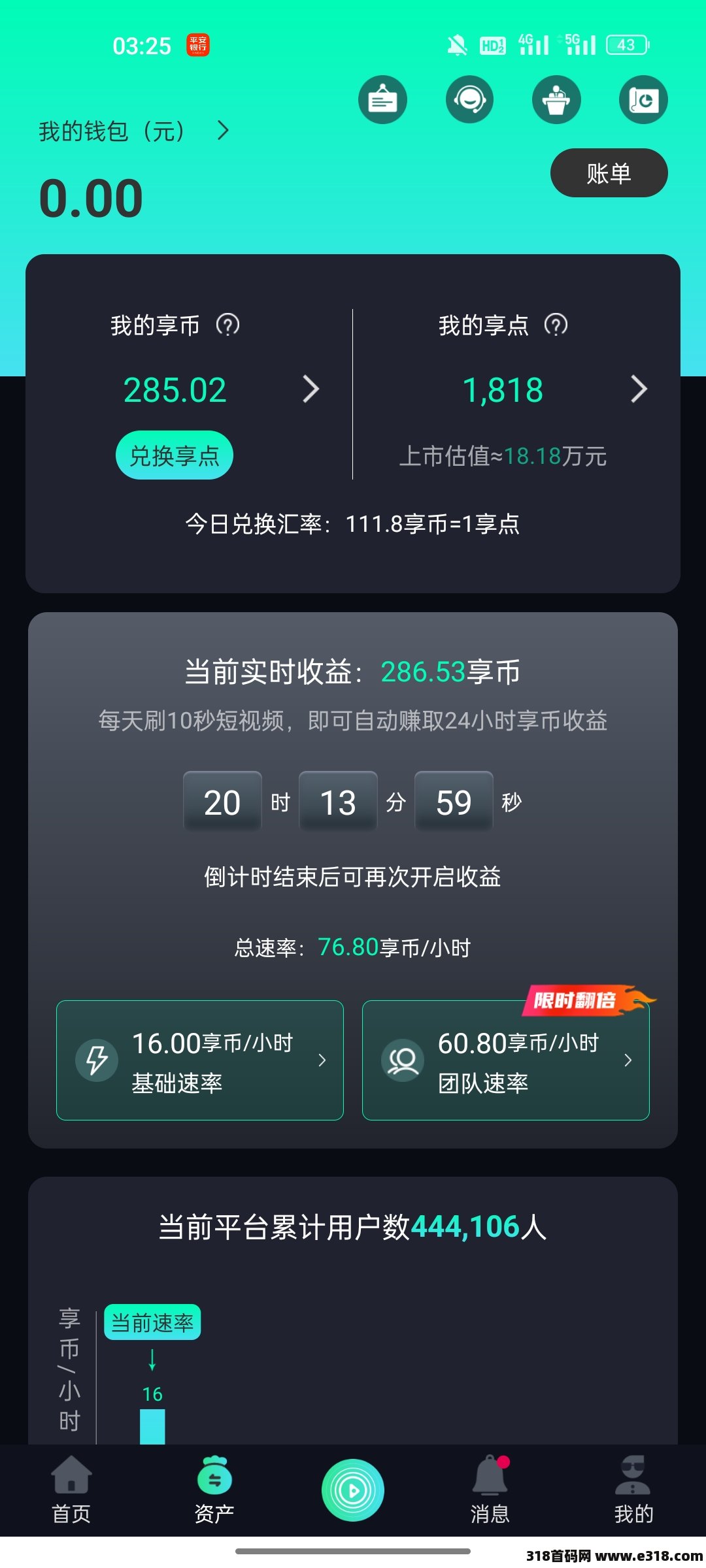The height and width of the screenshot is (1568, 706).
Task: Open the notice board icon
Action: [382, 100]
